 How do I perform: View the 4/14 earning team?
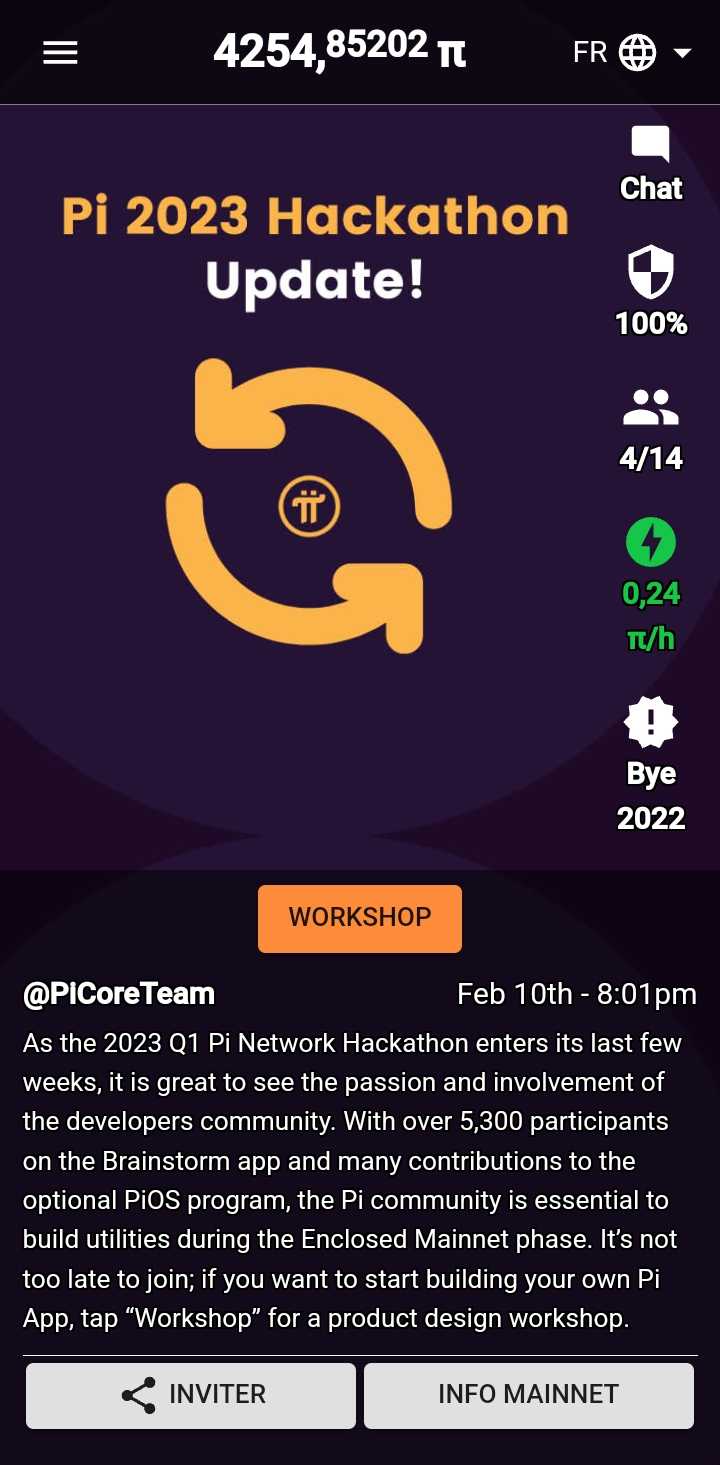click(x=651, y=429)
